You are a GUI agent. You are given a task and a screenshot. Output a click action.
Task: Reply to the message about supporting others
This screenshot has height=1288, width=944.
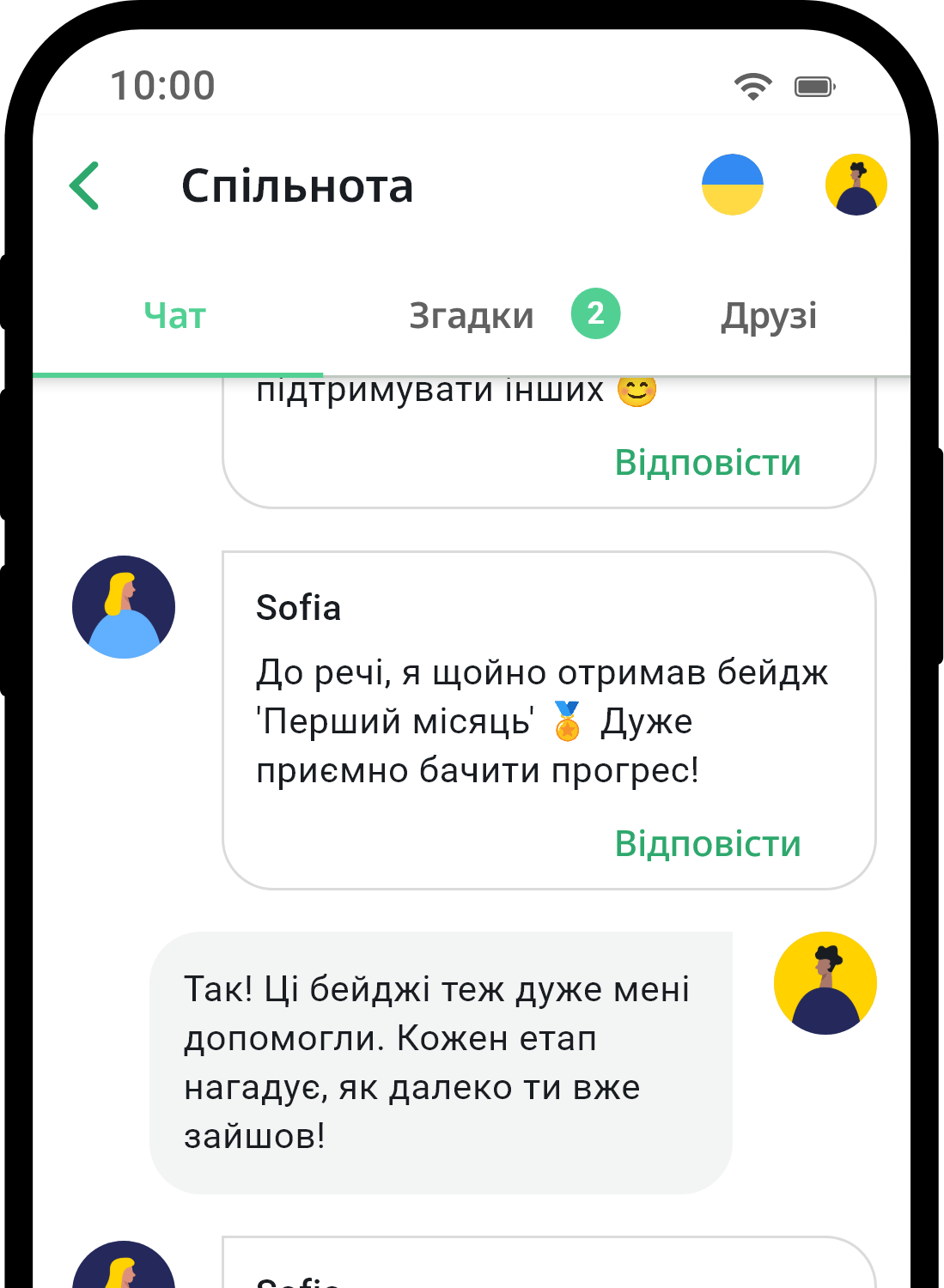[x=708, y=463]
